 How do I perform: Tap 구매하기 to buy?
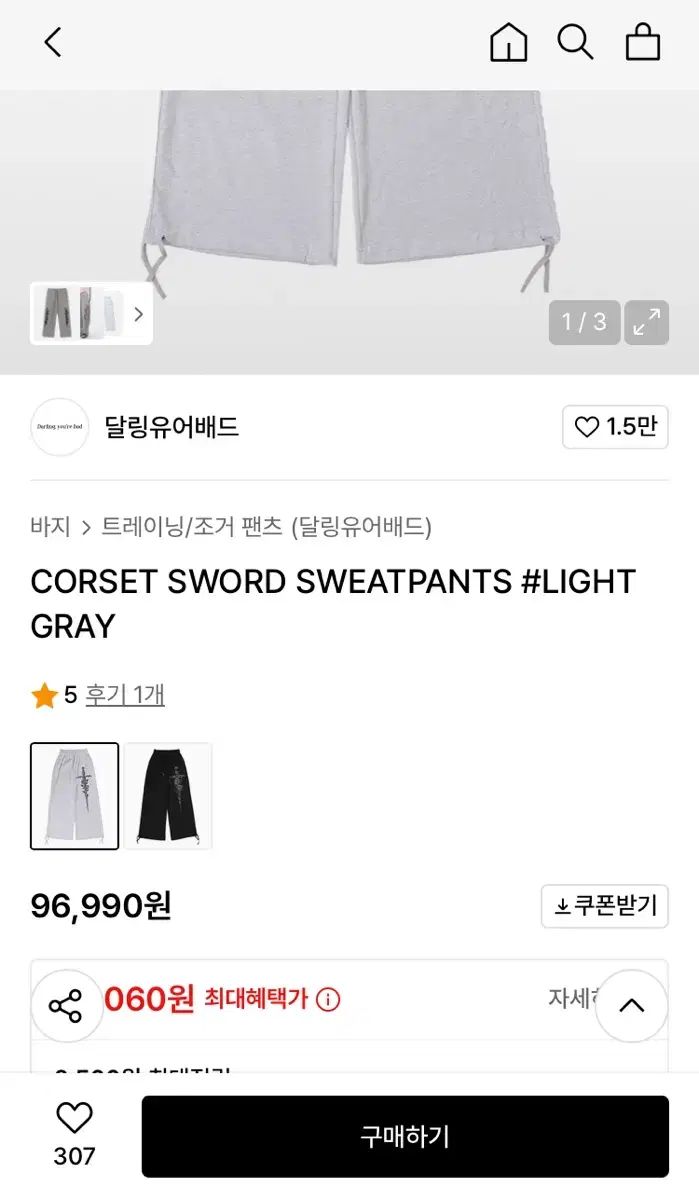(x=404, y=1136)
